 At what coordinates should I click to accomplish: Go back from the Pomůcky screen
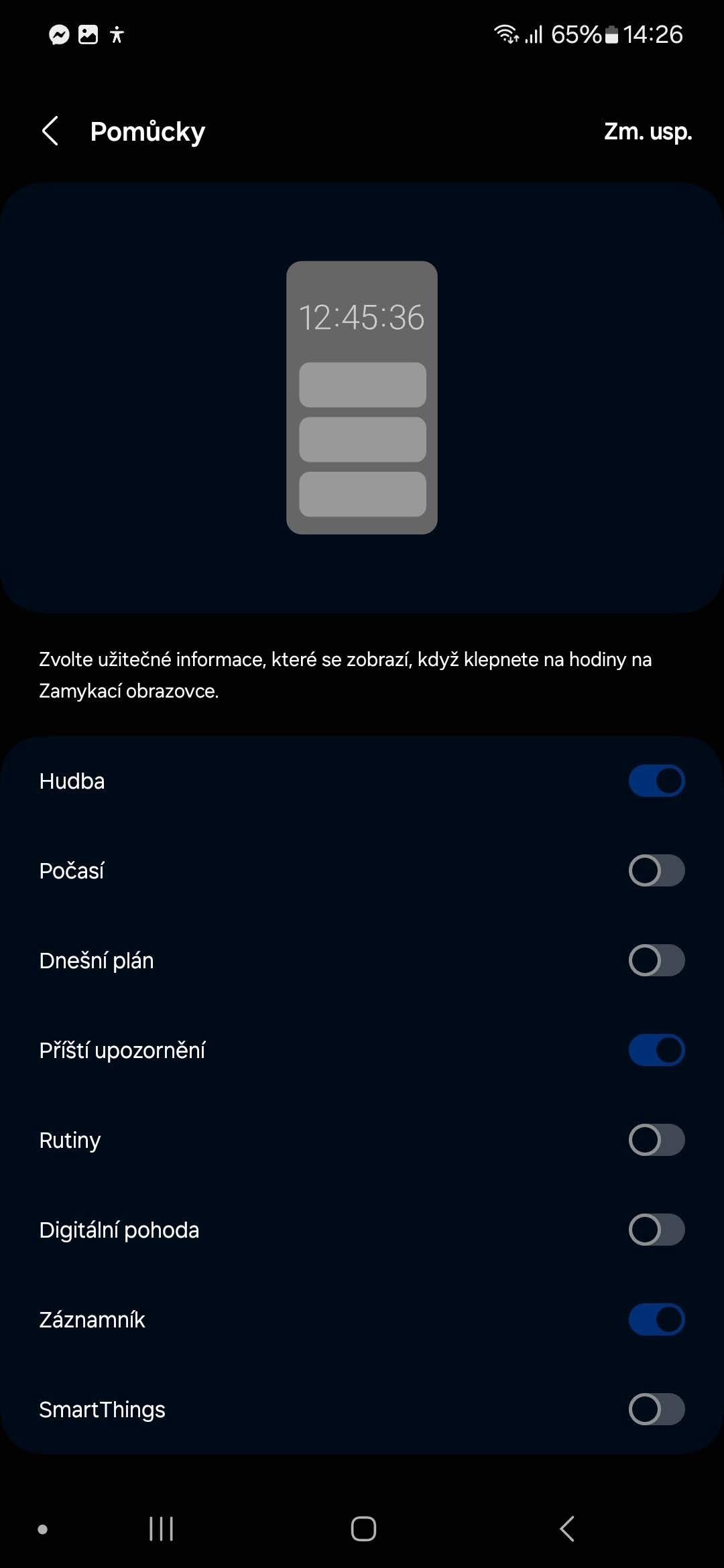[50, 131]
